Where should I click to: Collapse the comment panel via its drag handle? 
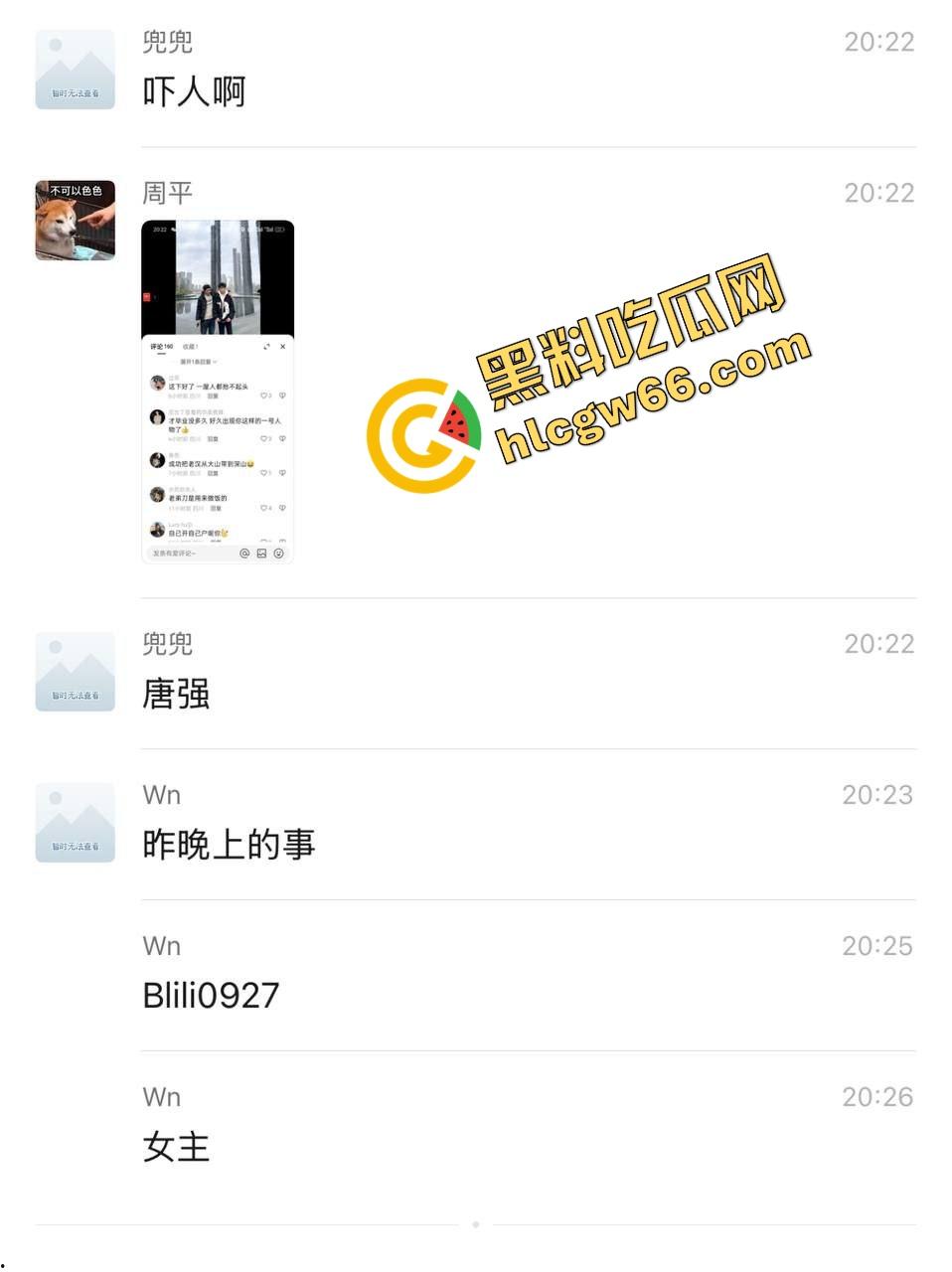(162, 354)
